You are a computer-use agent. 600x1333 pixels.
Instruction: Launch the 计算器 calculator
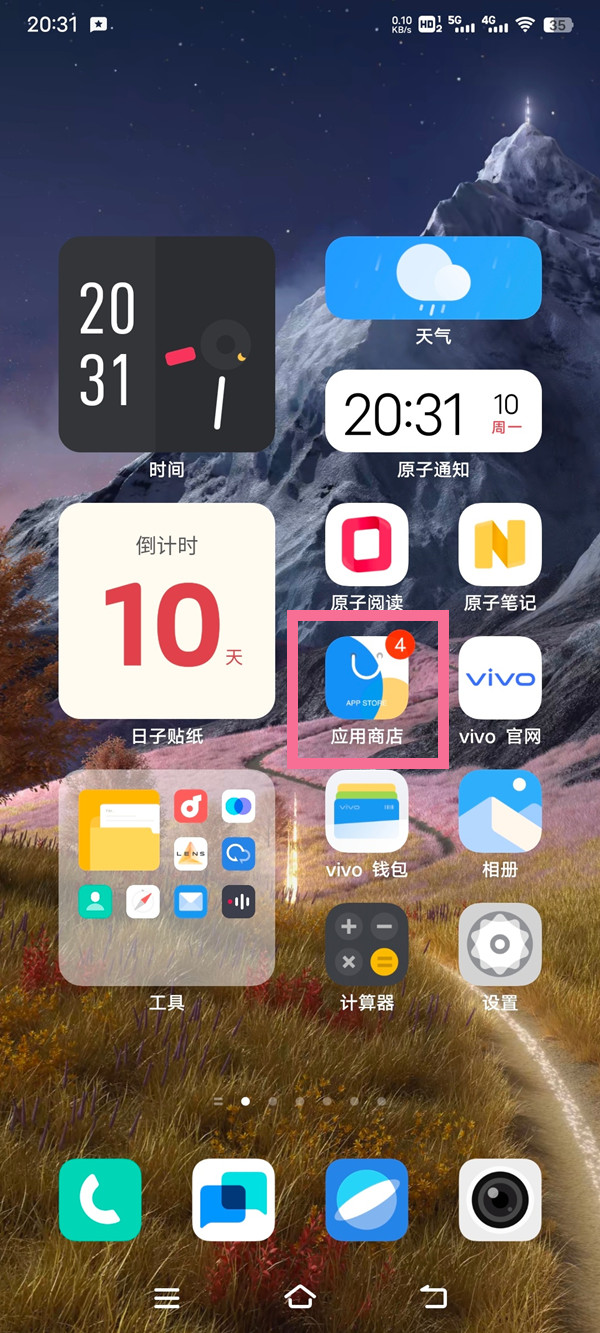[367, 945]
